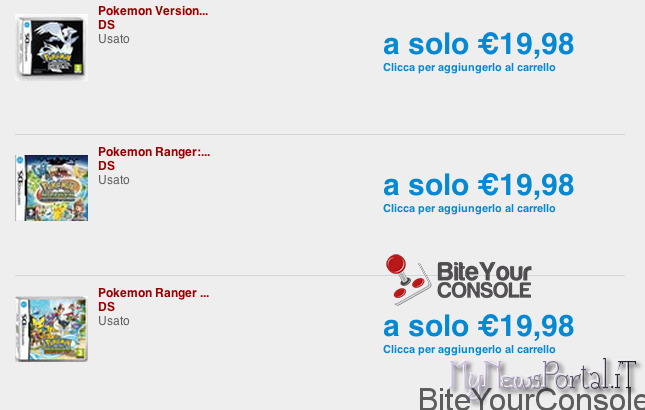This screenshot has width=645, height=410.
Task: Add Pokemon Ranger:... to cart via Clicca link
Action: 468,209
